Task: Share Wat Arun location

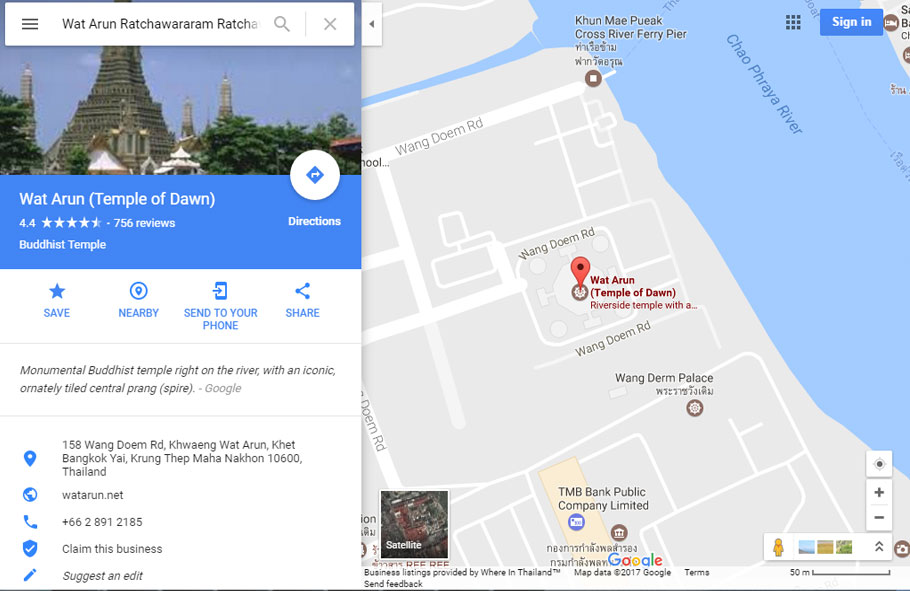Action: [x=302, y=300]
